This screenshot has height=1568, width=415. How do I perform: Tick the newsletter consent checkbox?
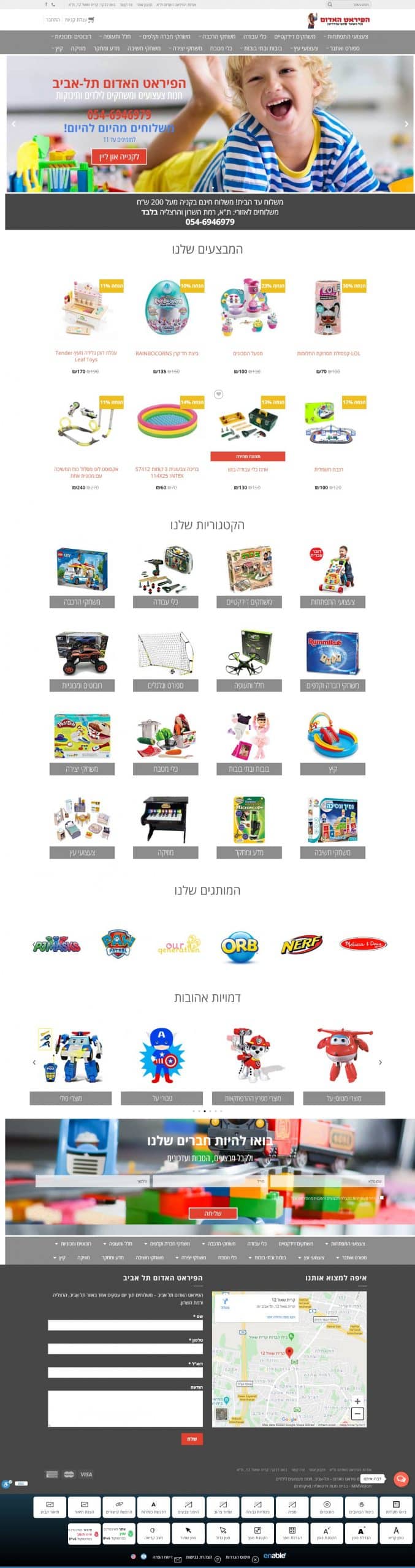point(382,1197)
